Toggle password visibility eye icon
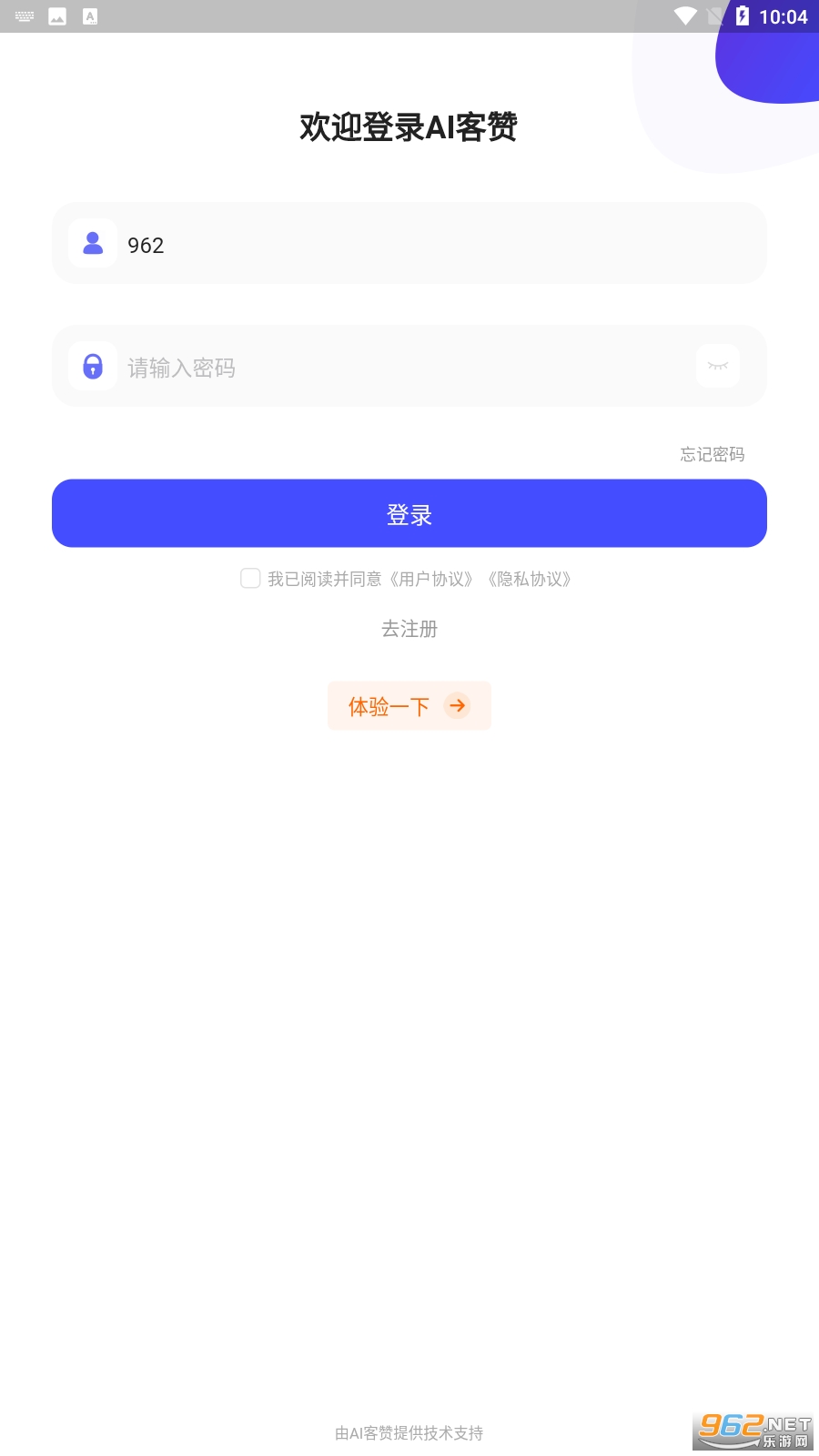 717,366
